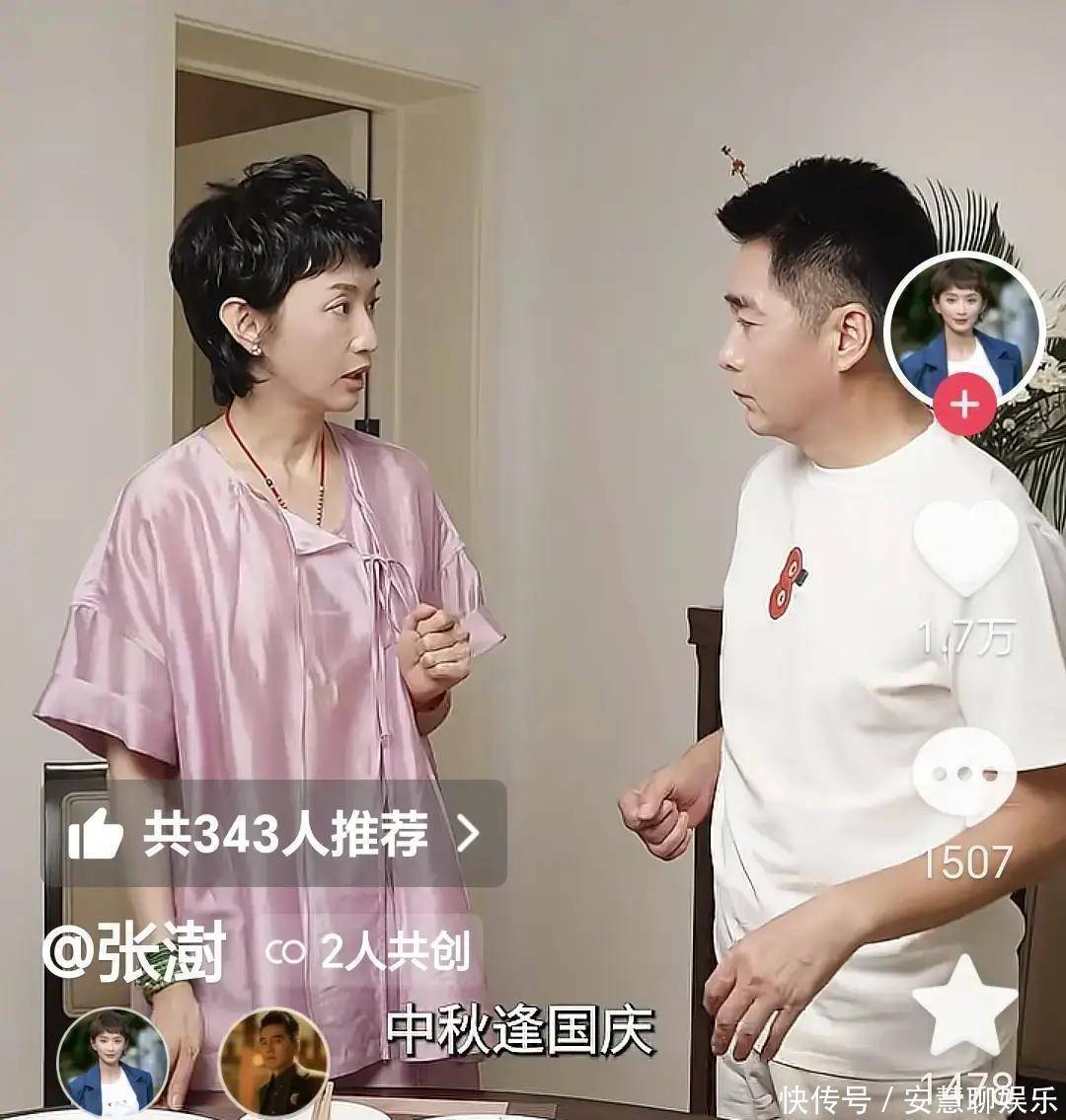The width and height of the screenshot is (1066, 1120).
Task: Add this video to favorites with the star
Action: (963, 1007)
